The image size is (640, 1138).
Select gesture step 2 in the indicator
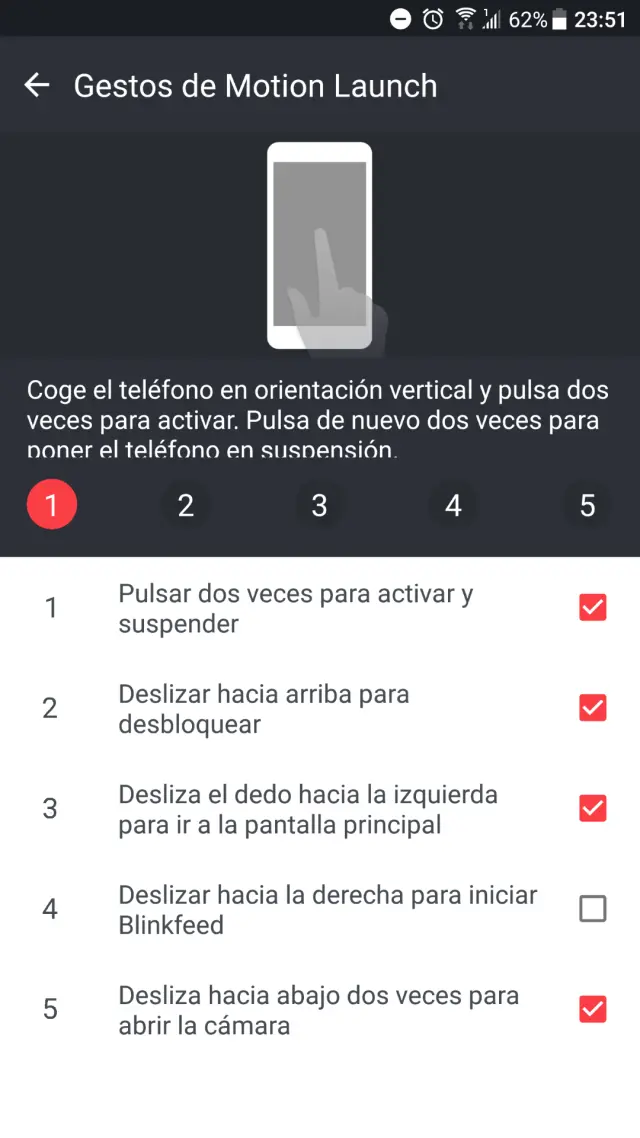pyautogui.click(x=185, y=506)
